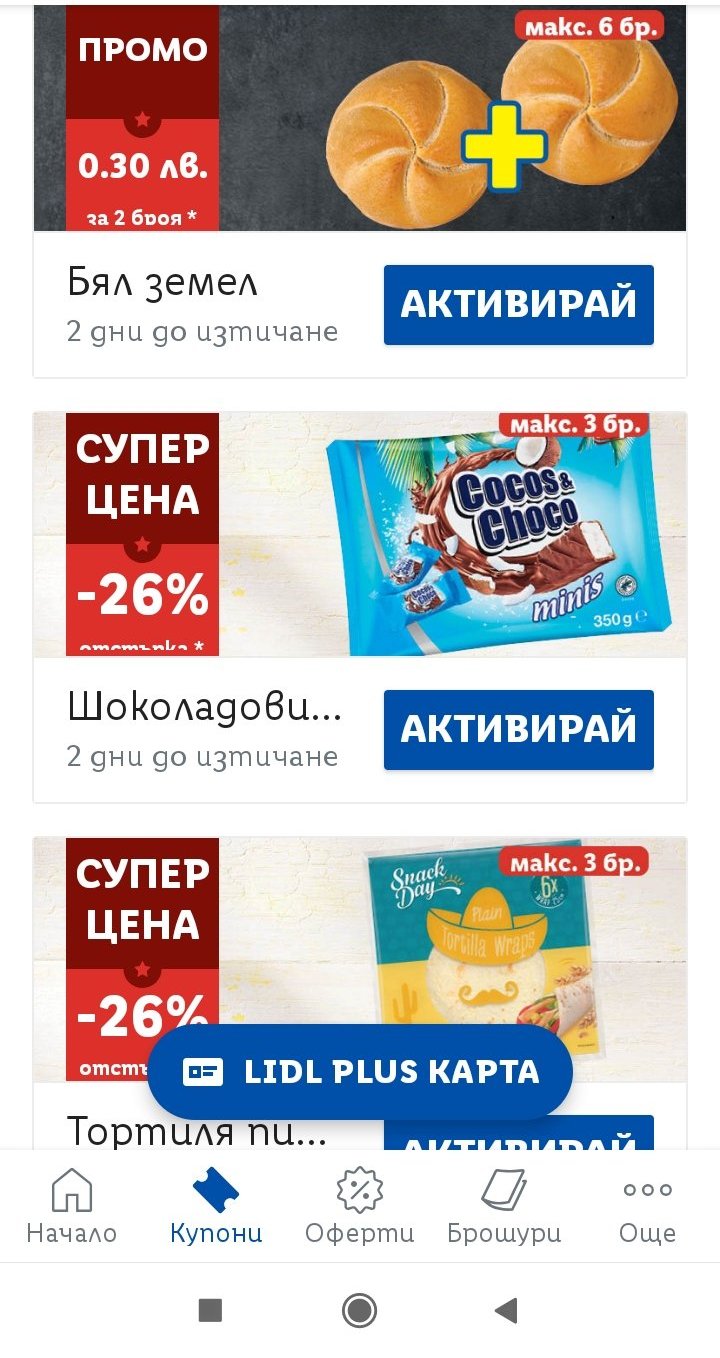Activate the Шоколадови coupon
The width and height of the screenshot is (720, 1358).
click(x=519, y=730)
